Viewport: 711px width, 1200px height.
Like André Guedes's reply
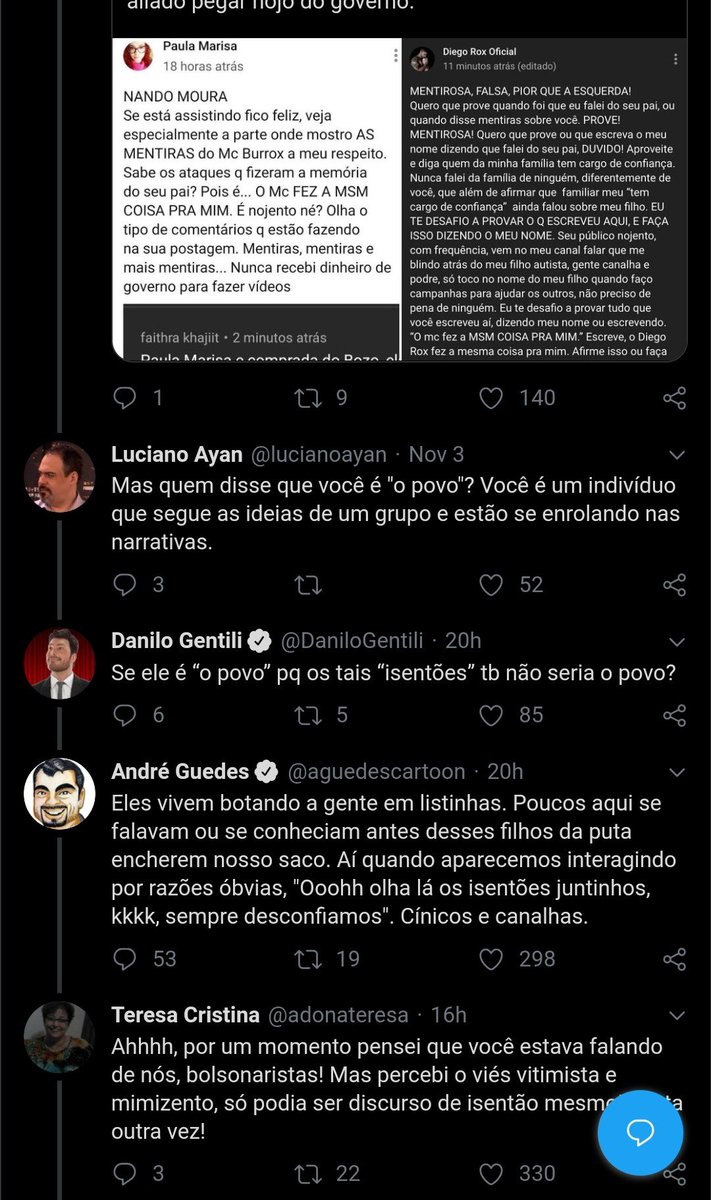[x=491, y=959]
